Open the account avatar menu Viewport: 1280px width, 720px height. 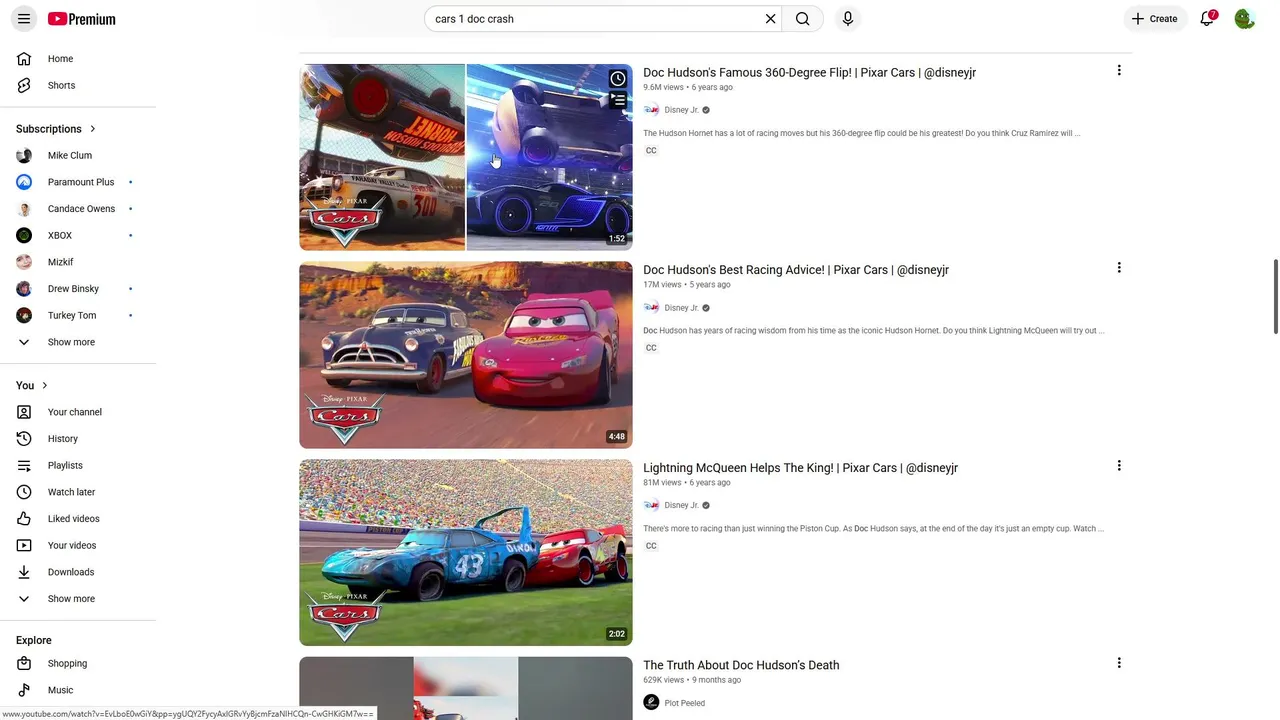click(1245, 19)
